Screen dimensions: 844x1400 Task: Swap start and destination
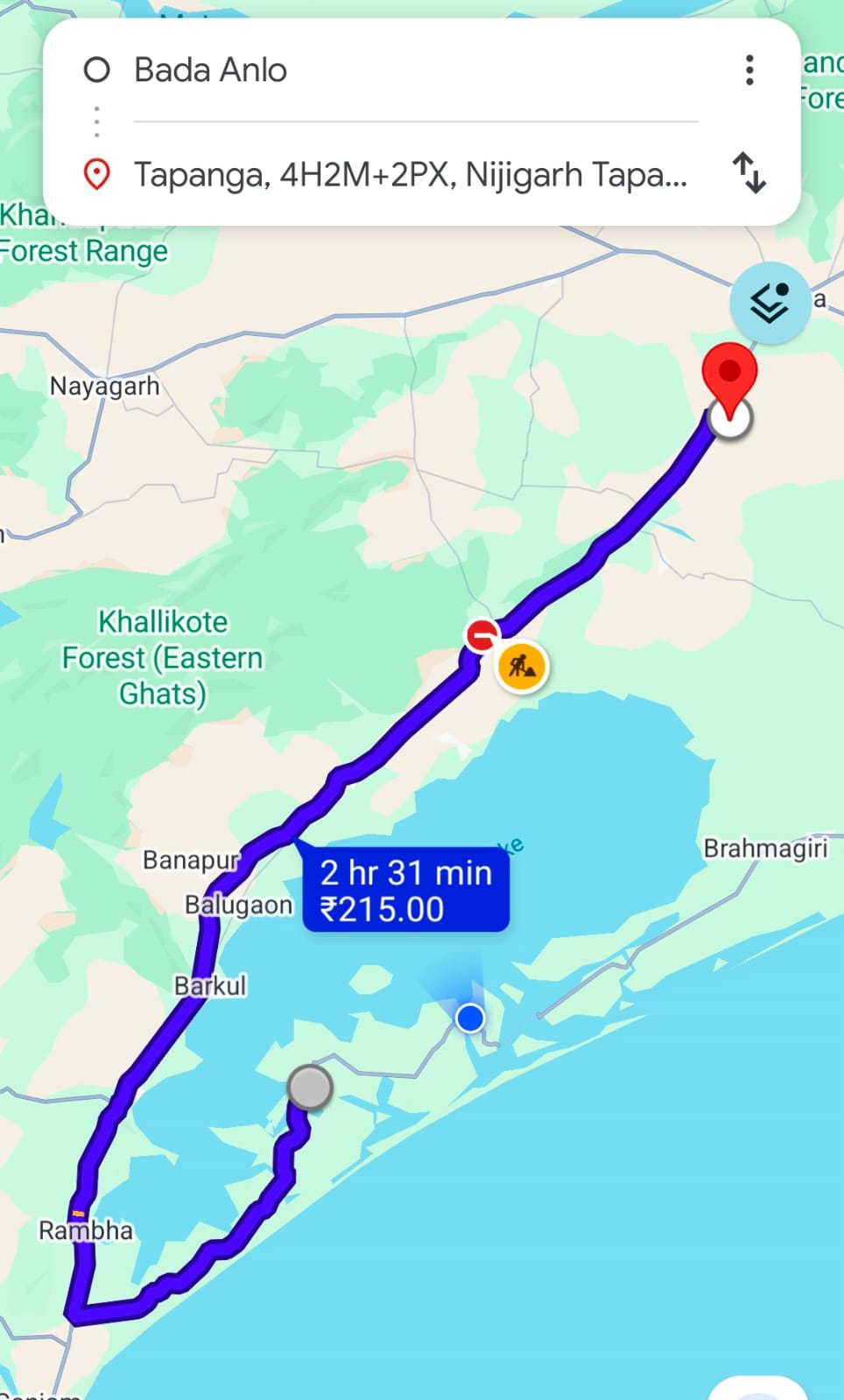[x=749, y=173]
